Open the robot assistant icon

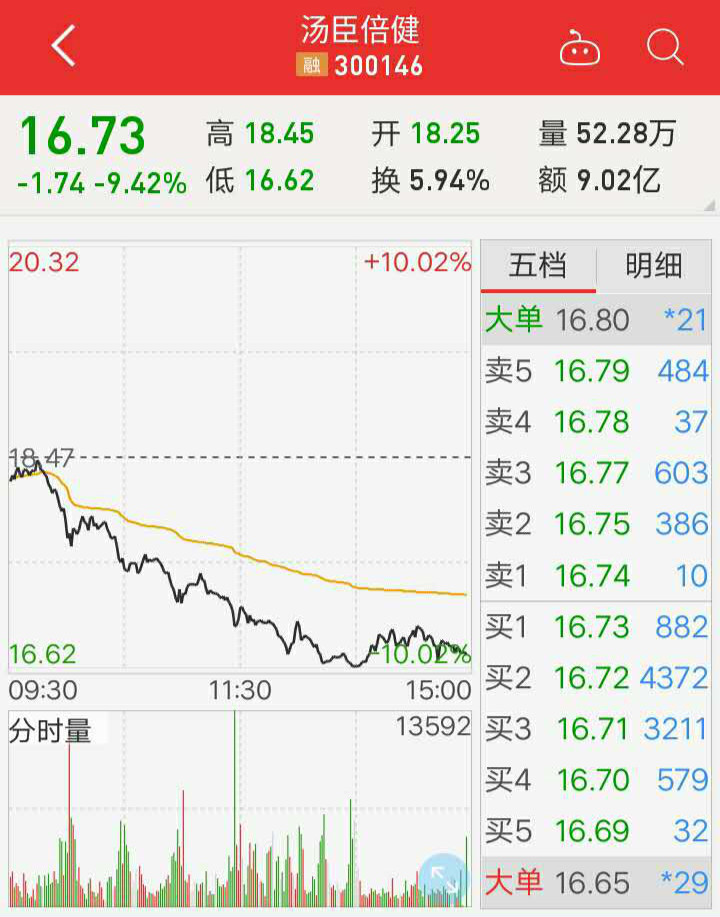[579, 47]
